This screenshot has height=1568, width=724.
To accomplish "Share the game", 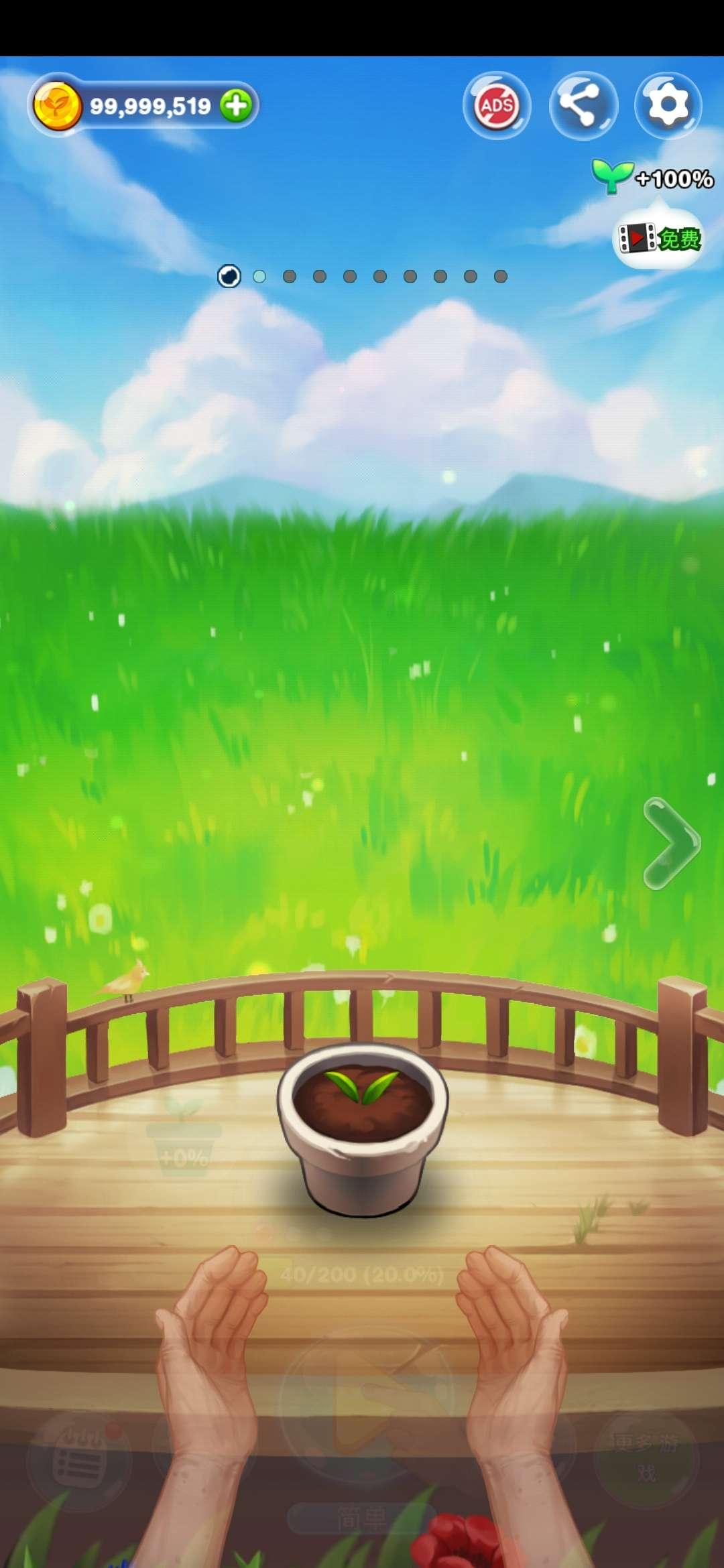I will tap(583, 105).
